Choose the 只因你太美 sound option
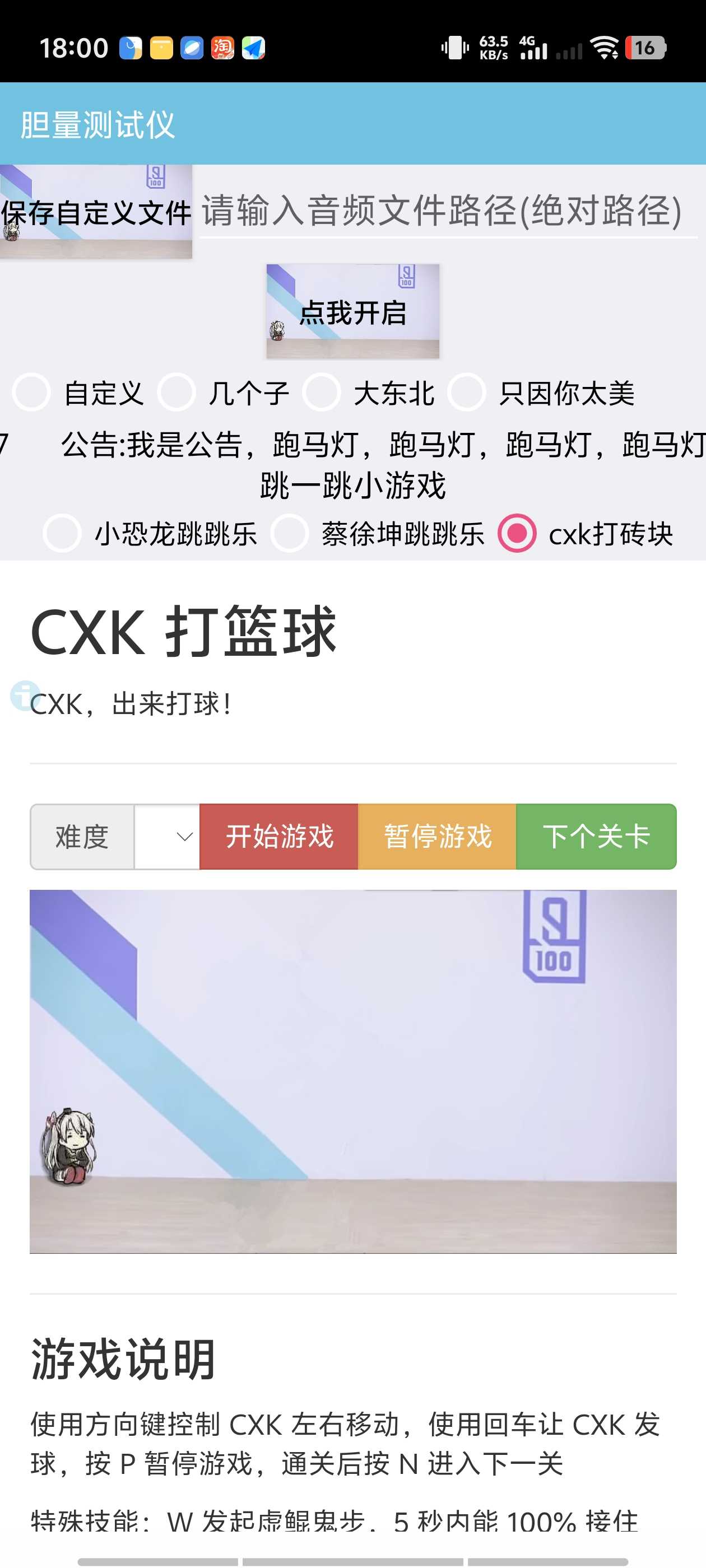706x1568 pixels. point(467,393)
